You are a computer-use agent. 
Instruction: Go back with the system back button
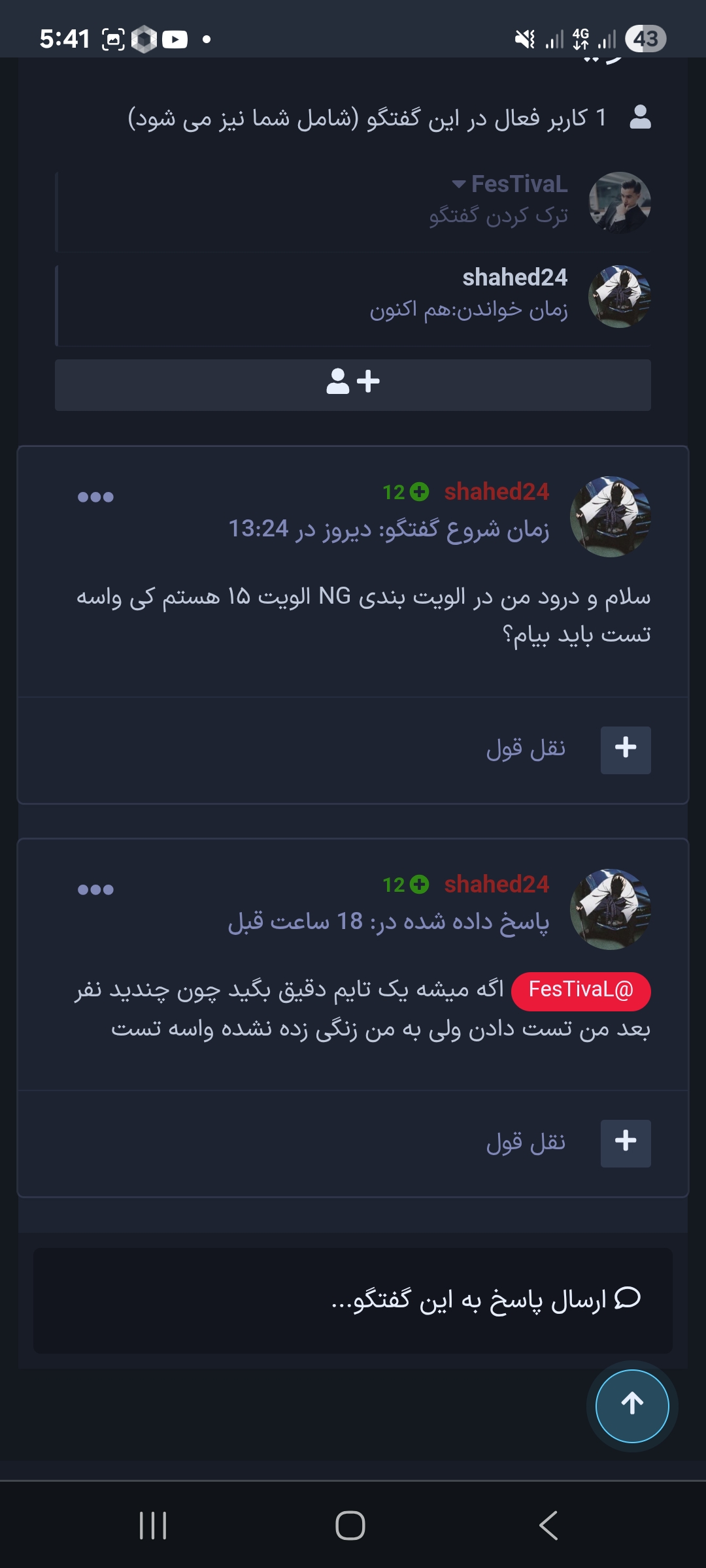tap(548, 1526)
